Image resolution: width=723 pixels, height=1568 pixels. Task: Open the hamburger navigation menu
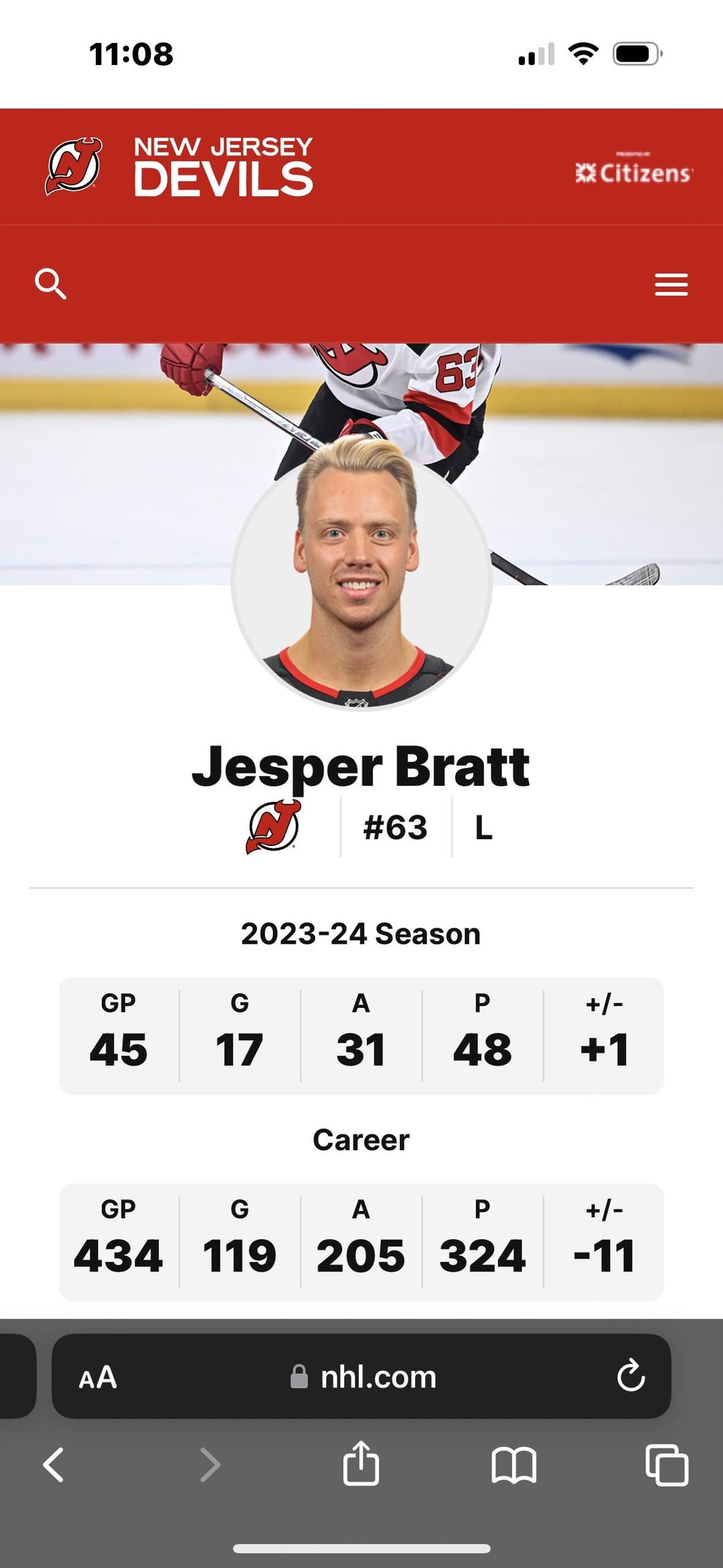tap(671, 285)
